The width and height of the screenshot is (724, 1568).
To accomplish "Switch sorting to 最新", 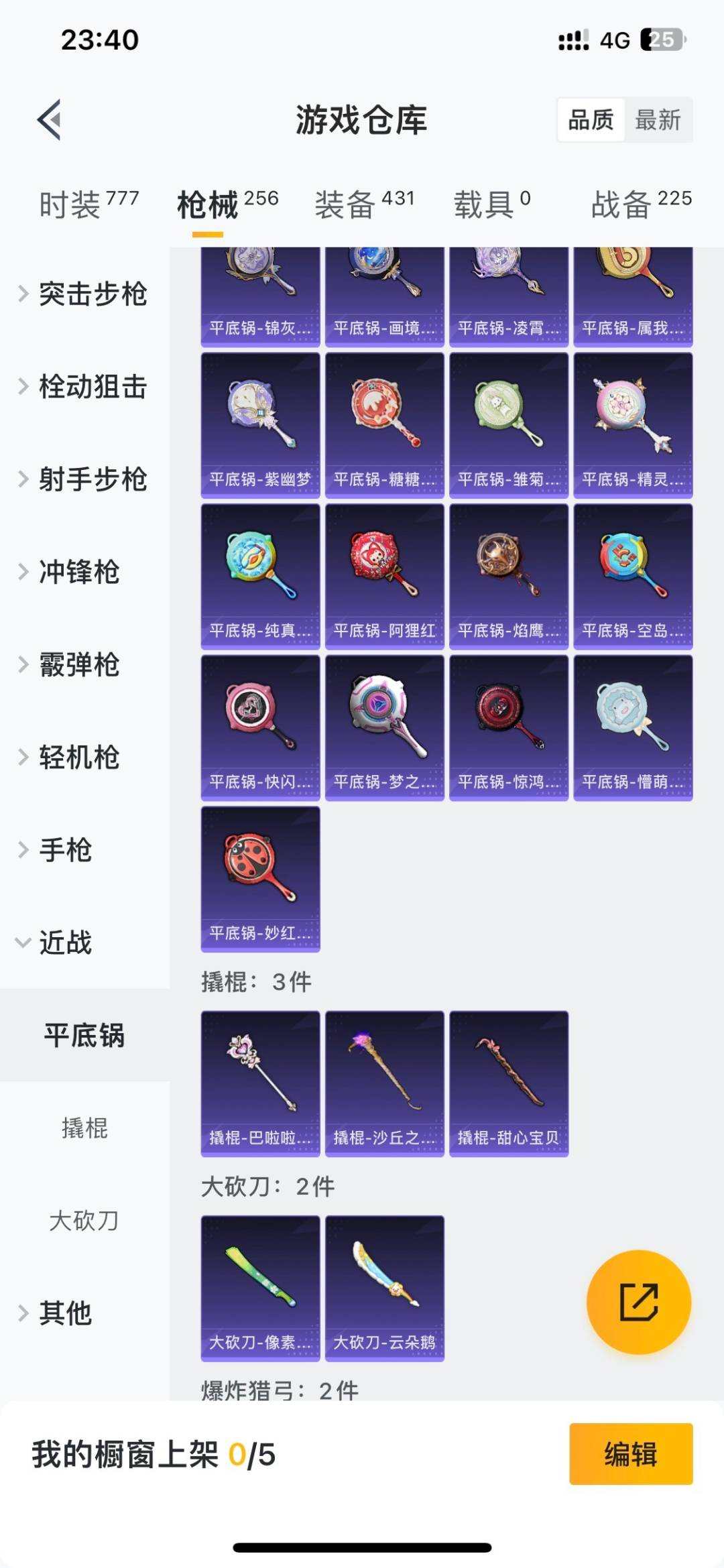I will (657, 121).
